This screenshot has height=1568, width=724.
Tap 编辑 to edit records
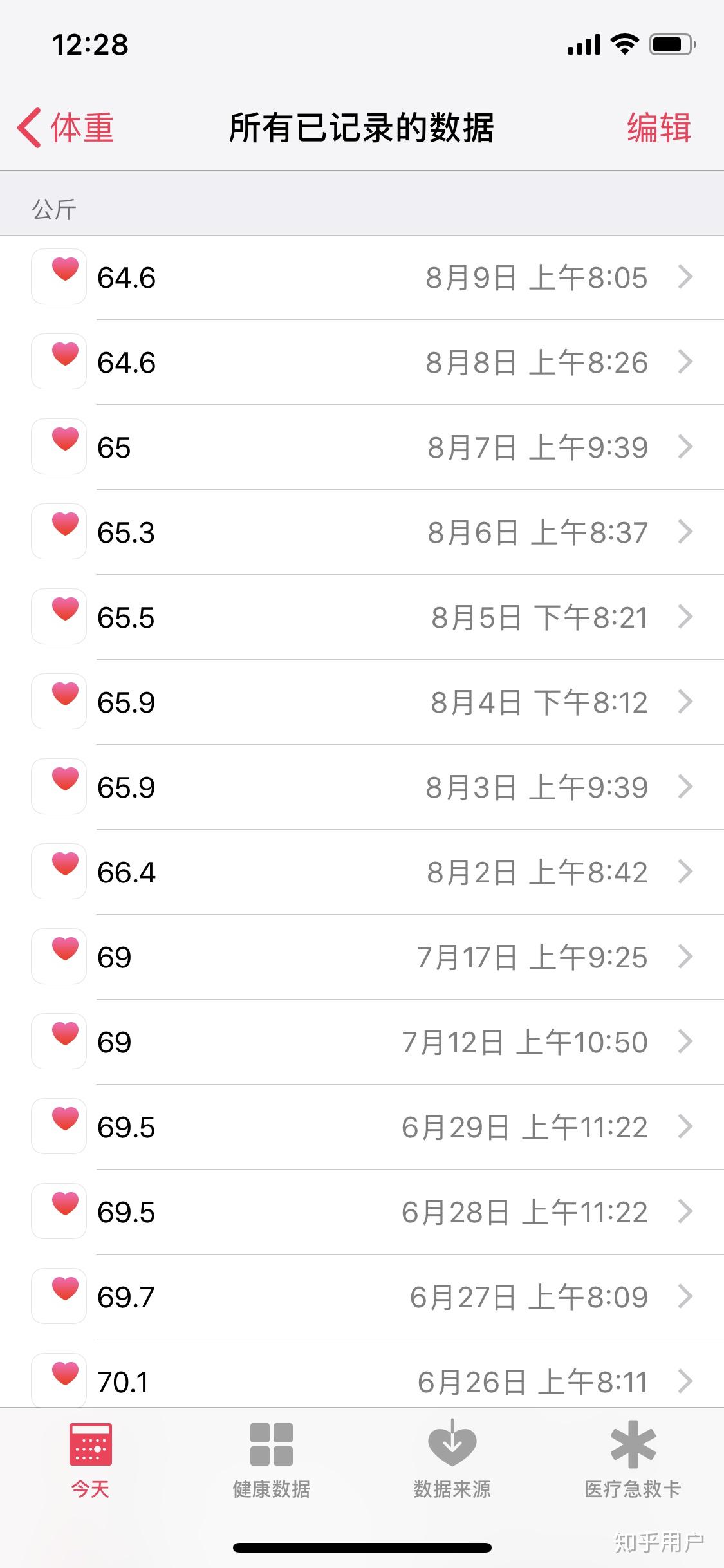click(658, 127)
